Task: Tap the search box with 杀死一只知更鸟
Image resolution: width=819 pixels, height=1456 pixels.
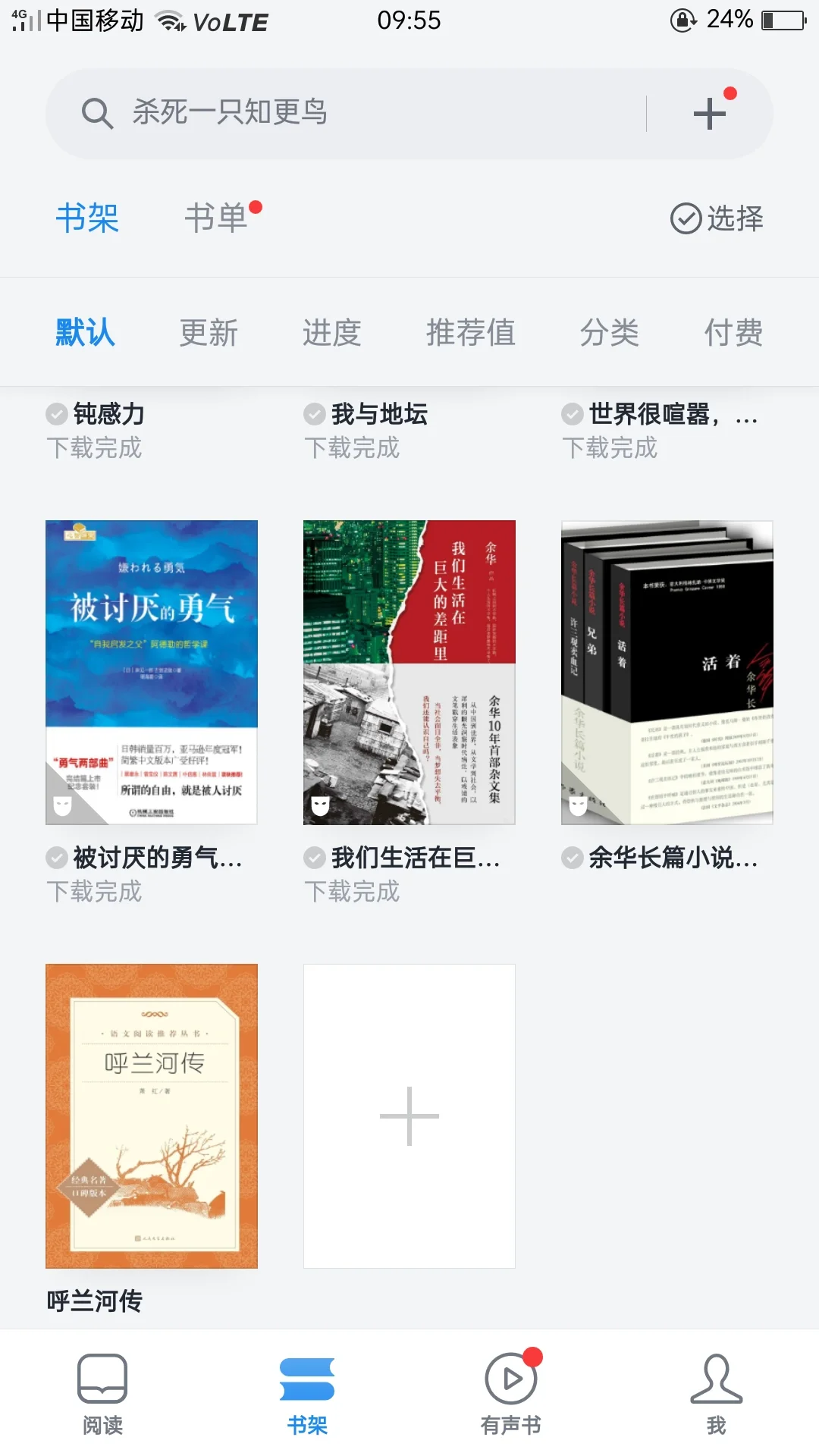Action: (x=341, y=114)
